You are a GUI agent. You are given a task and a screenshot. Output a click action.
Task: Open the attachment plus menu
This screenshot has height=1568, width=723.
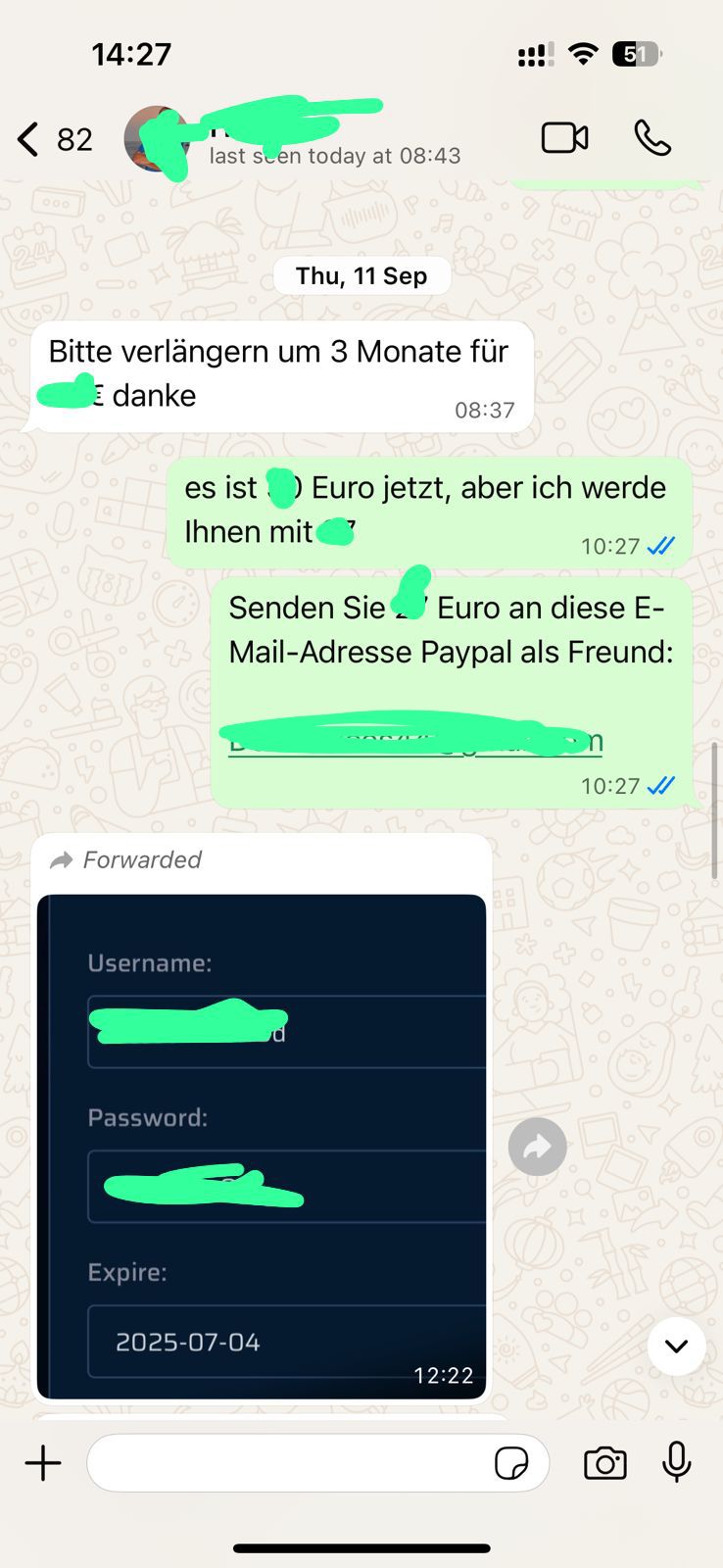[x=43, y=1463]
